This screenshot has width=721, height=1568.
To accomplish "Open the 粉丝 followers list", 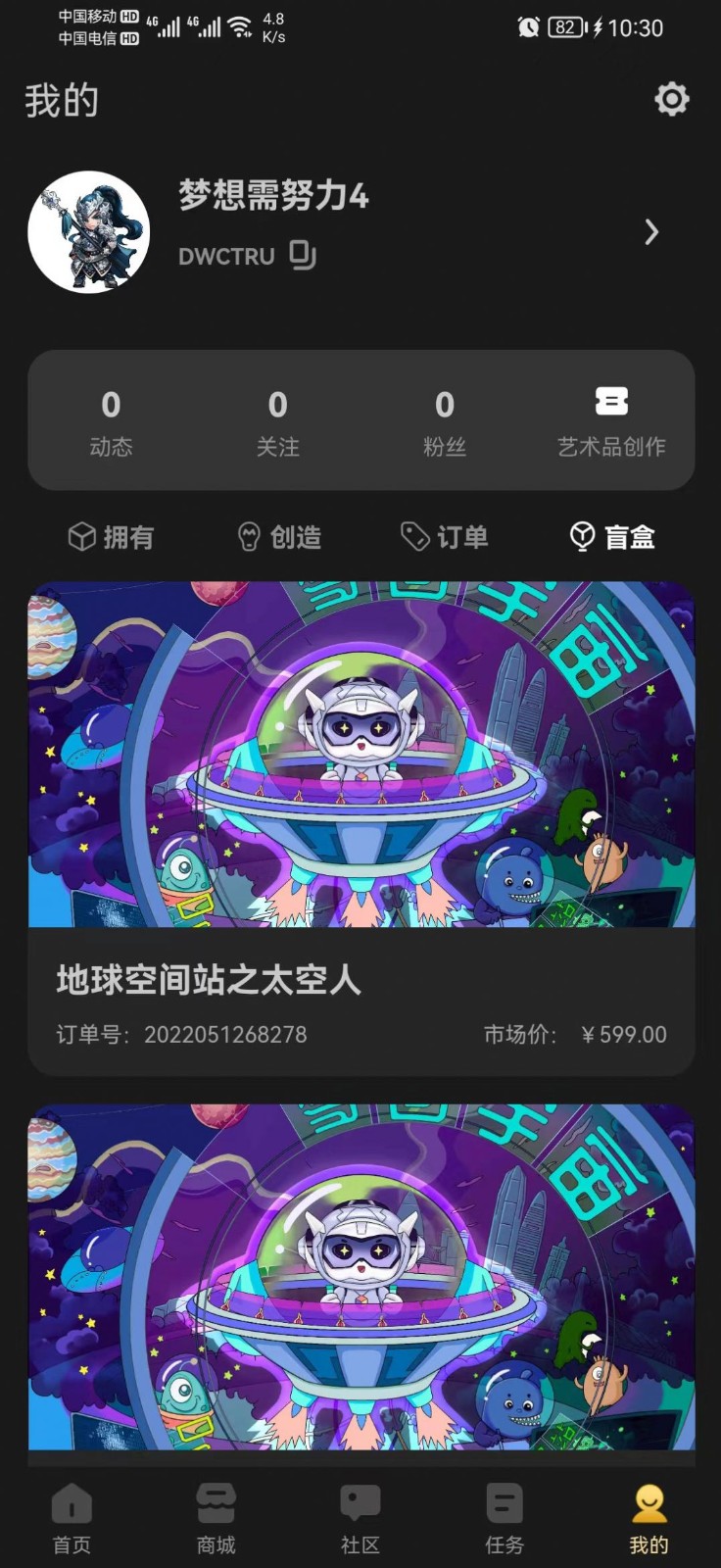I will click(x=445, y=422).
